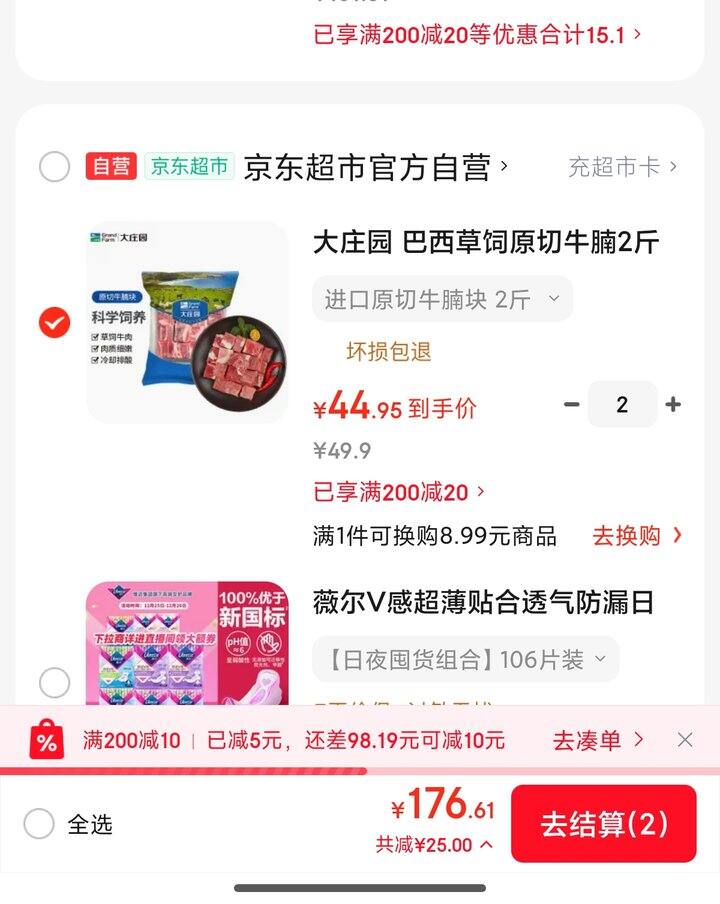Screen dimensions: 720x904
Task: Click 去换购 to redeem the 8.99元 item
Action: tap(628, 536)
